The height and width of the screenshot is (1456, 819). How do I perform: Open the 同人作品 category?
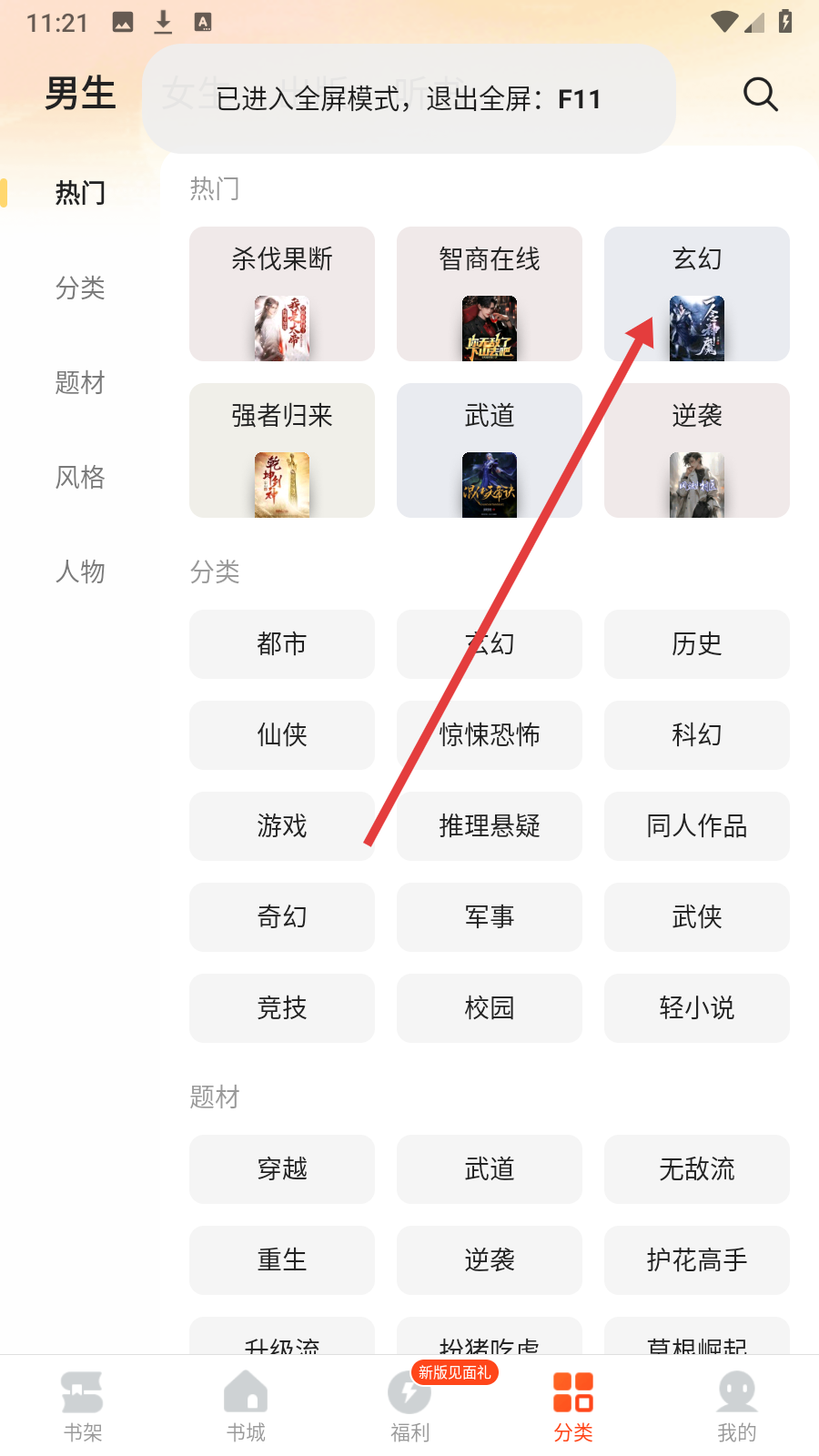(x=697, y=826)
